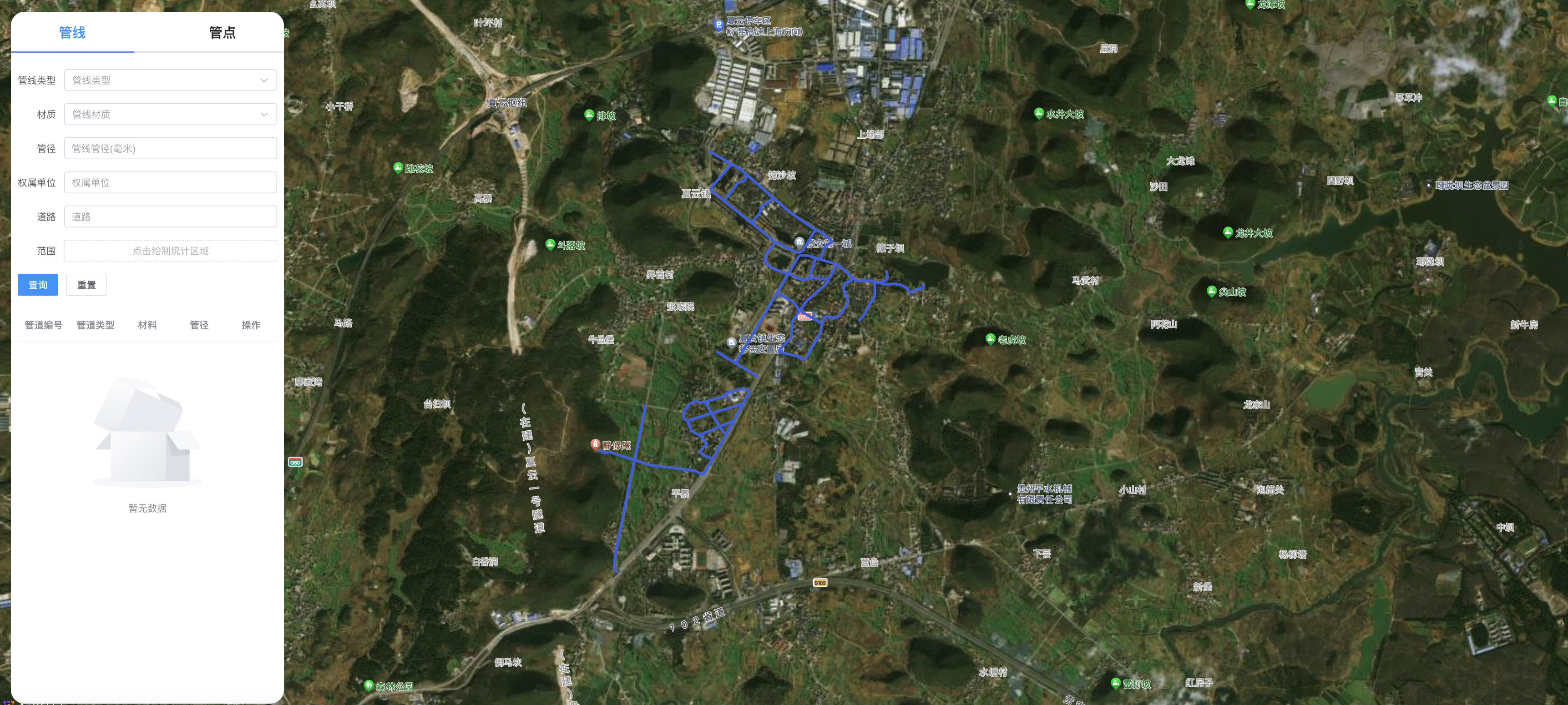Open the 材质 material dropdown

click(171, 114)
